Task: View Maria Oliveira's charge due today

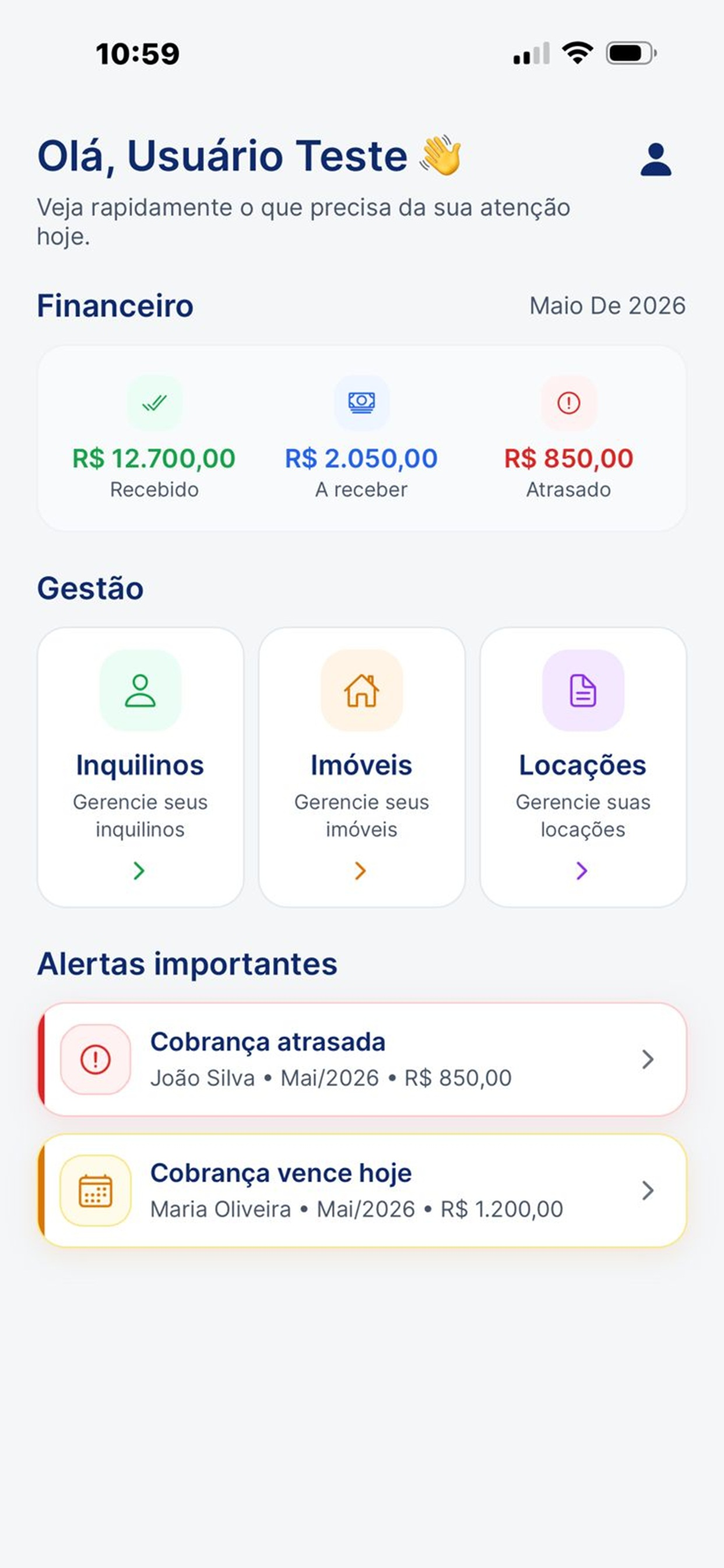Action: coord(362,1191)
